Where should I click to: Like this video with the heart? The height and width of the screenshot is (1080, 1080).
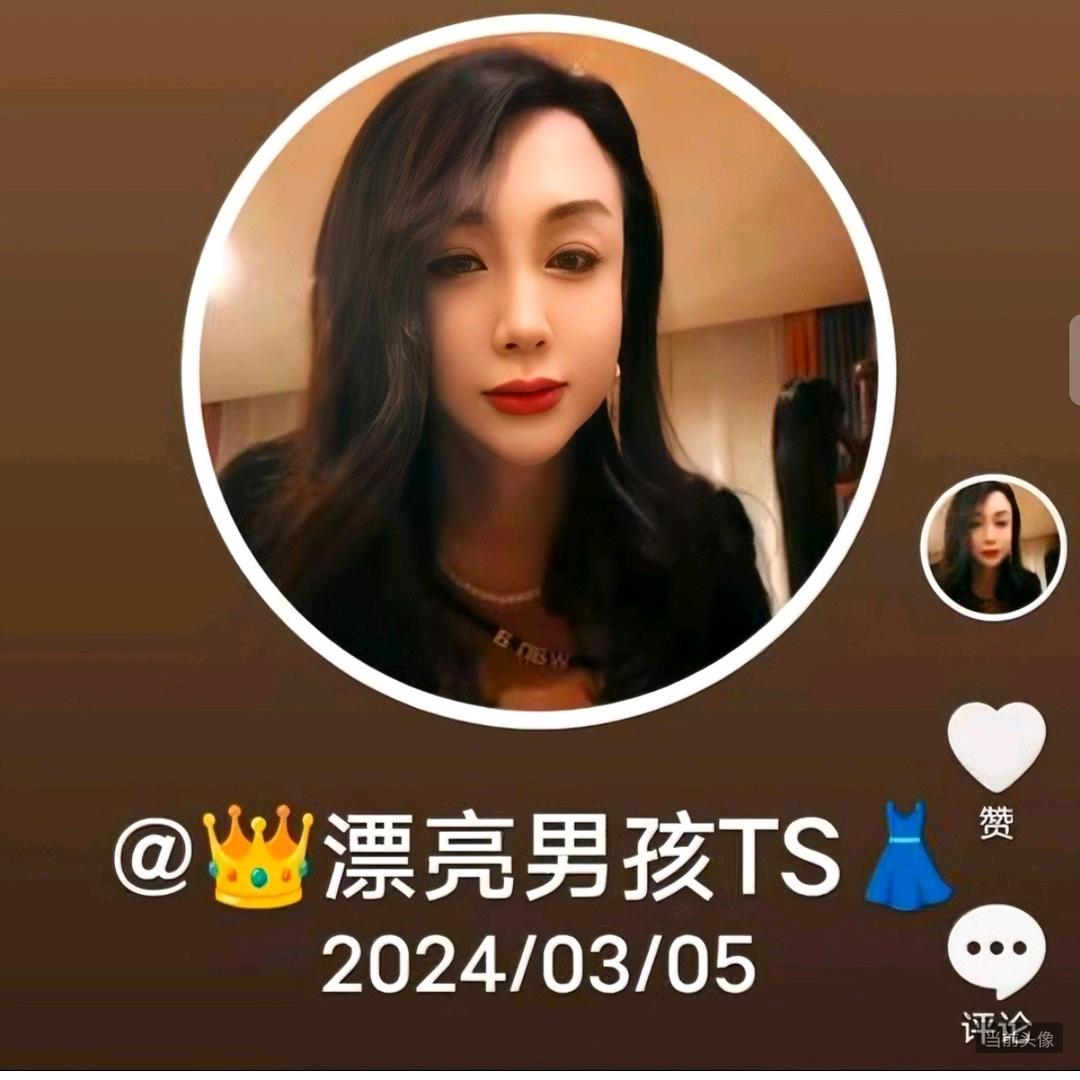996,745
